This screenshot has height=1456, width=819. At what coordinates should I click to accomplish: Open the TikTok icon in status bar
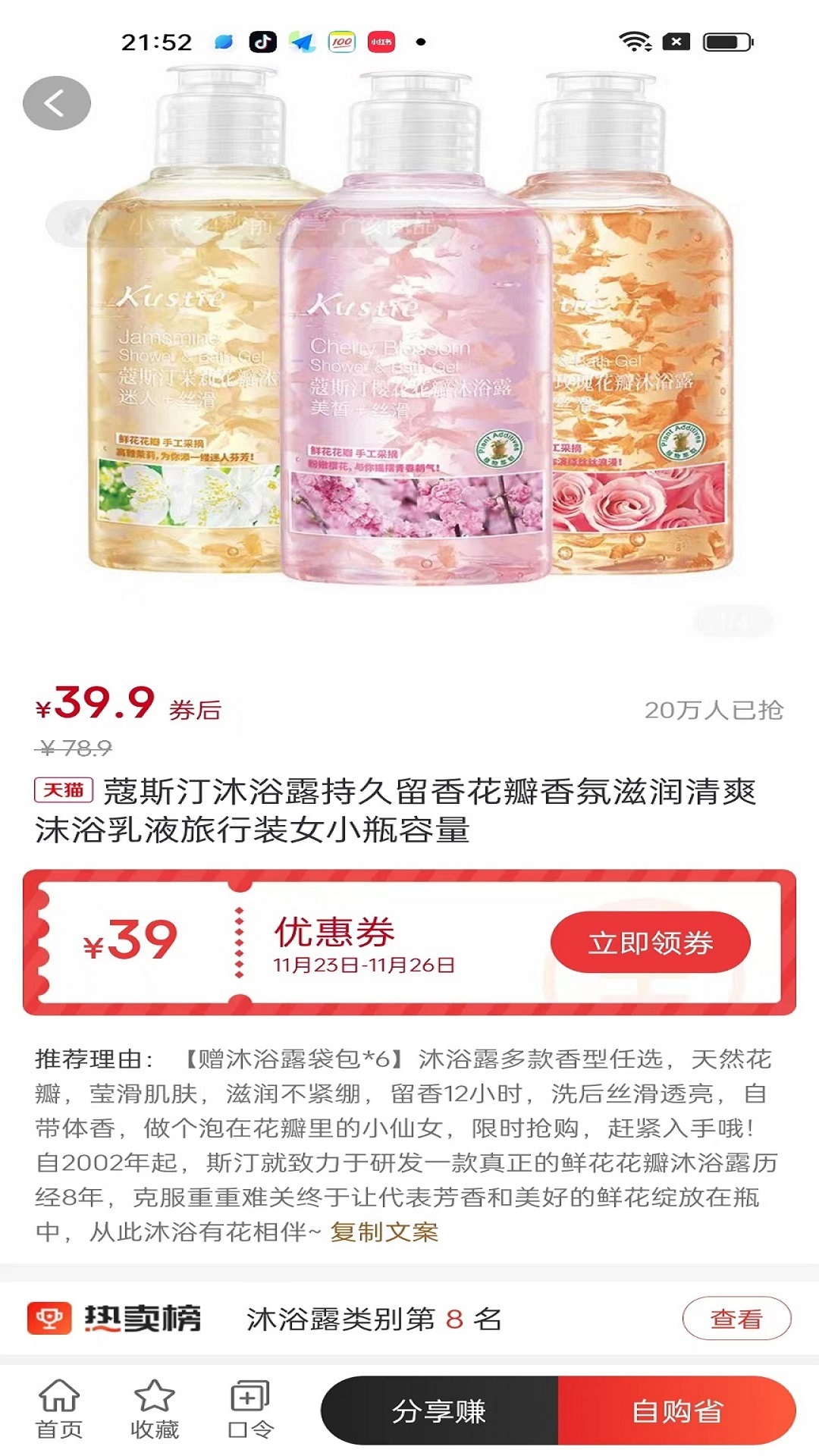point(262,43)
